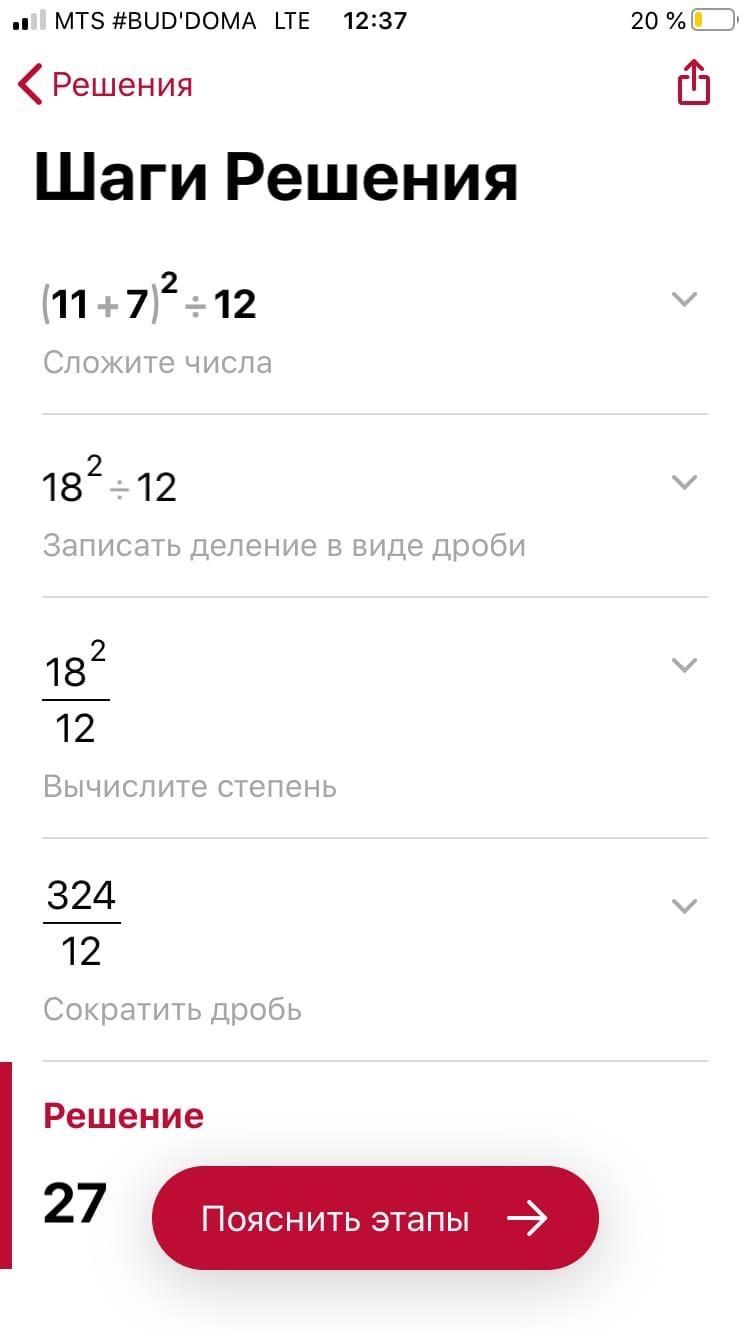The image size is (750, 1334).
Task: Go back to Решения
Action: (105, 85)
